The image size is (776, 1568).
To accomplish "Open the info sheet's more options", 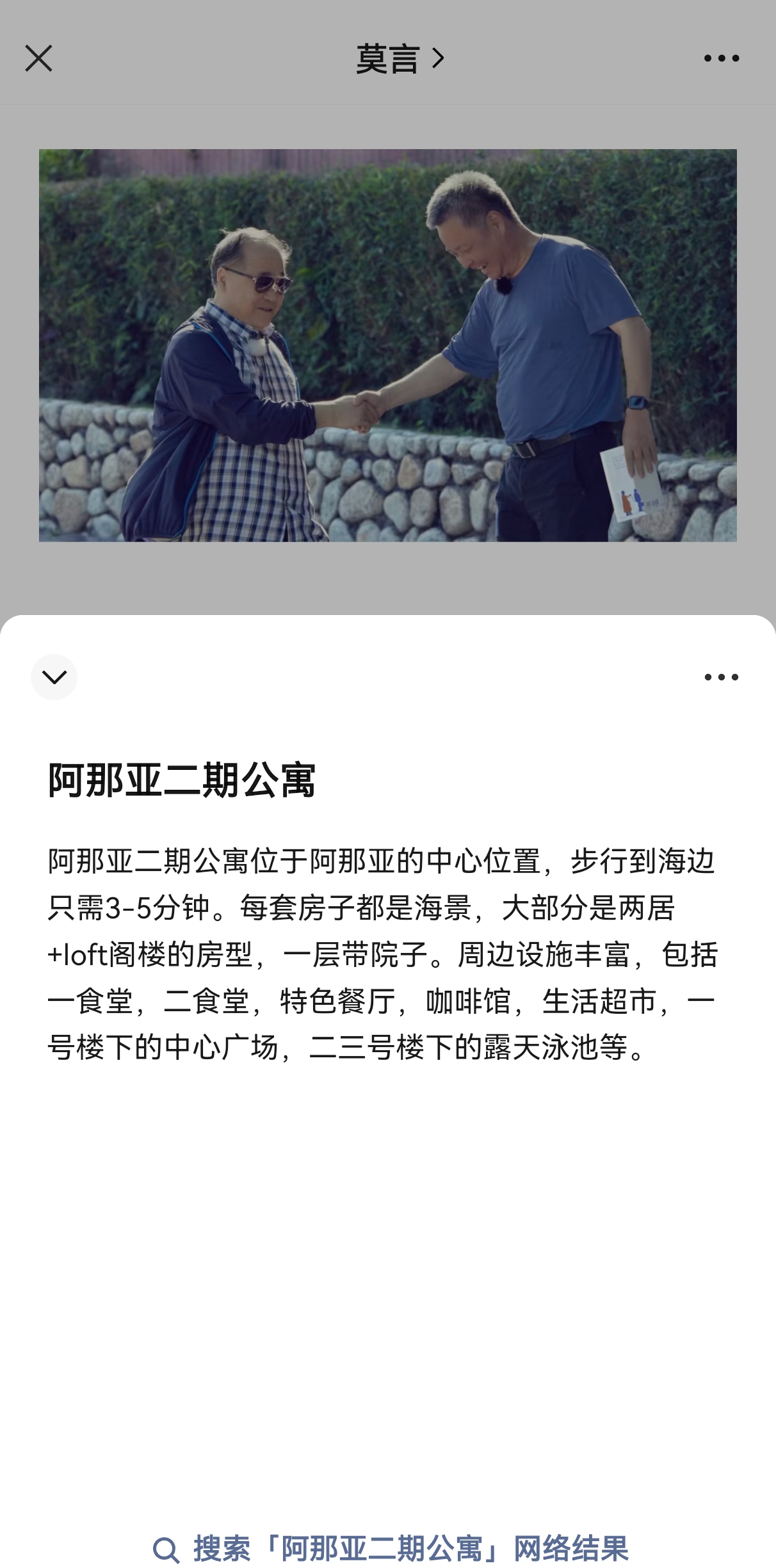I will coord(721,677).
